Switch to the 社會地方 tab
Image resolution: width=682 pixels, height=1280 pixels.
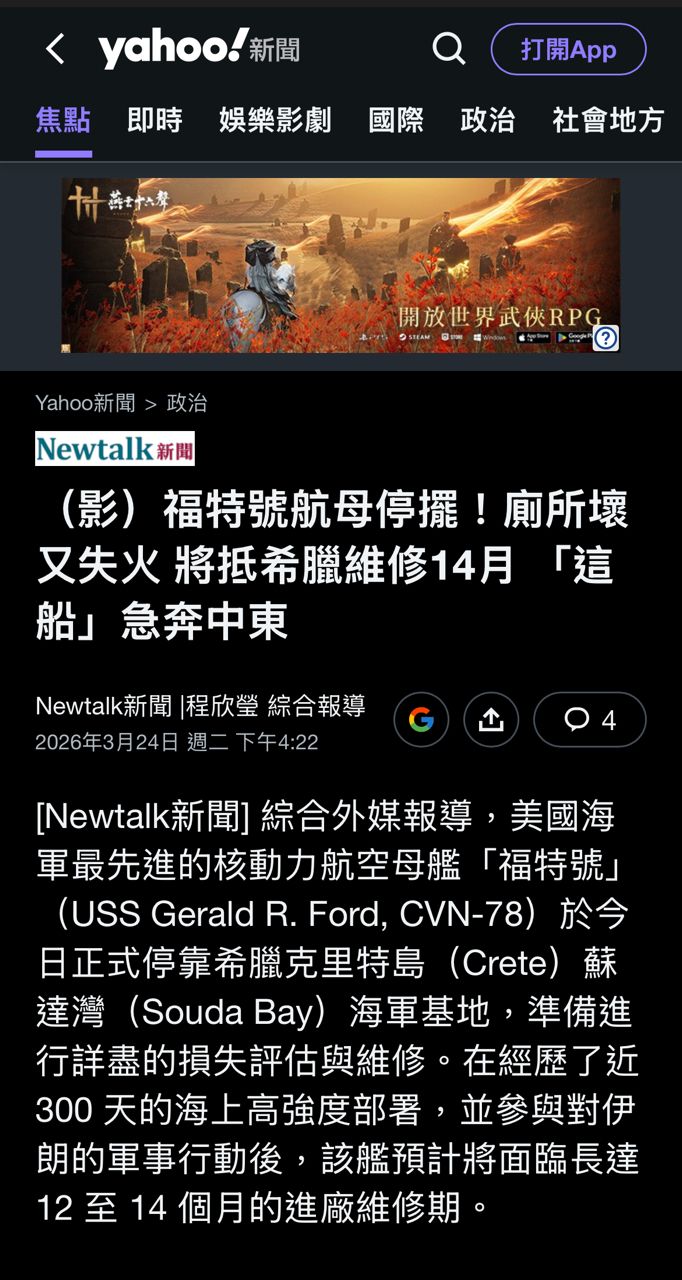[x=608, y=121]
